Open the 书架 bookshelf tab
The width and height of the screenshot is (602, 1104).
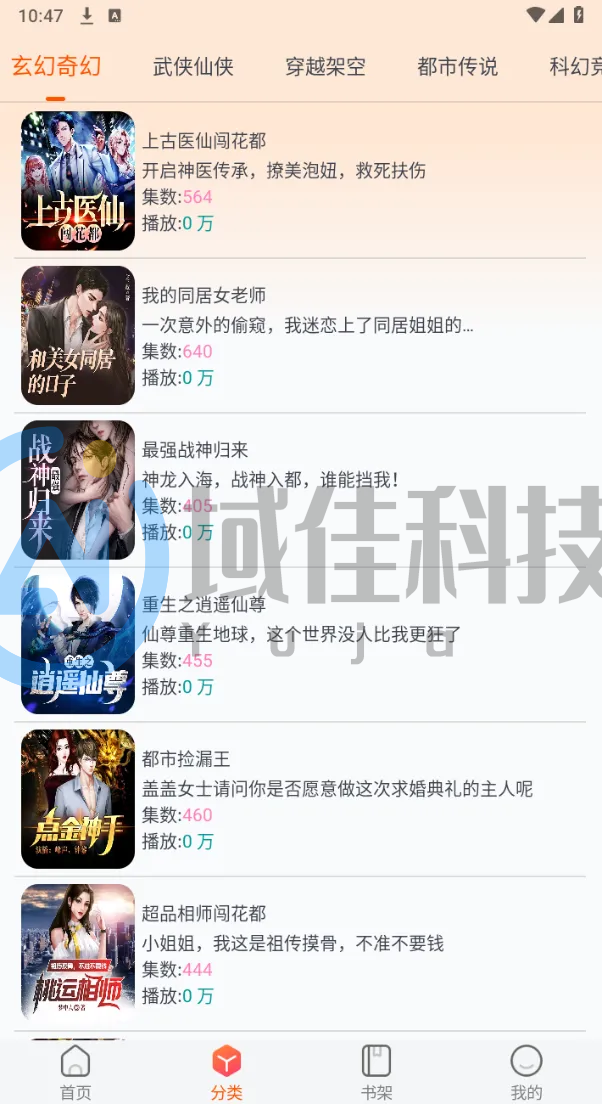(x=376, y=1072)
